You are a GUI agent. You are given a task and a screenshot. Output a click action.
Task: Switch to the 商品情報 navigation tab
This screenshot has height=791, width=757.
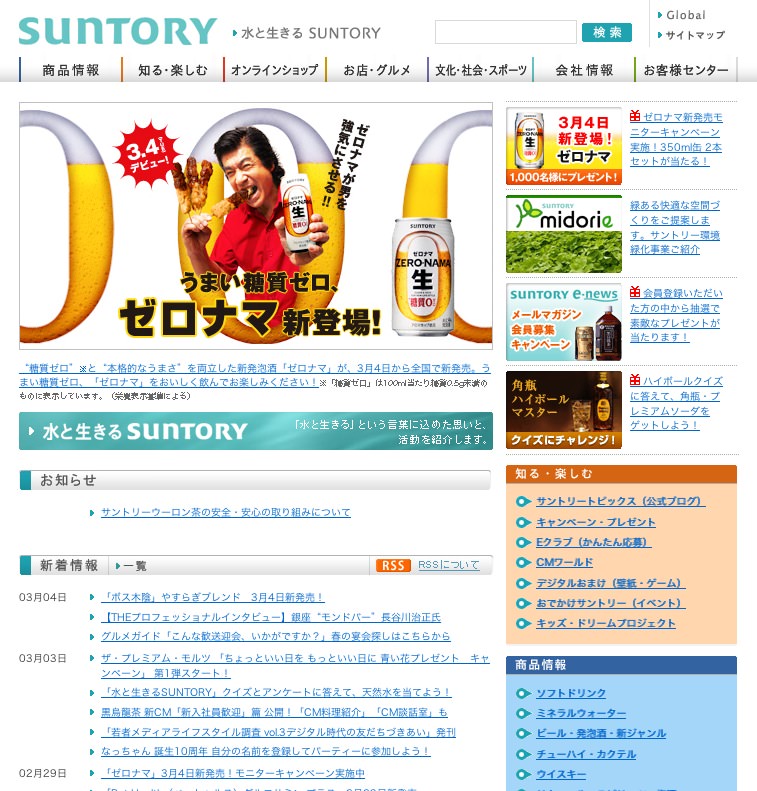70,70
